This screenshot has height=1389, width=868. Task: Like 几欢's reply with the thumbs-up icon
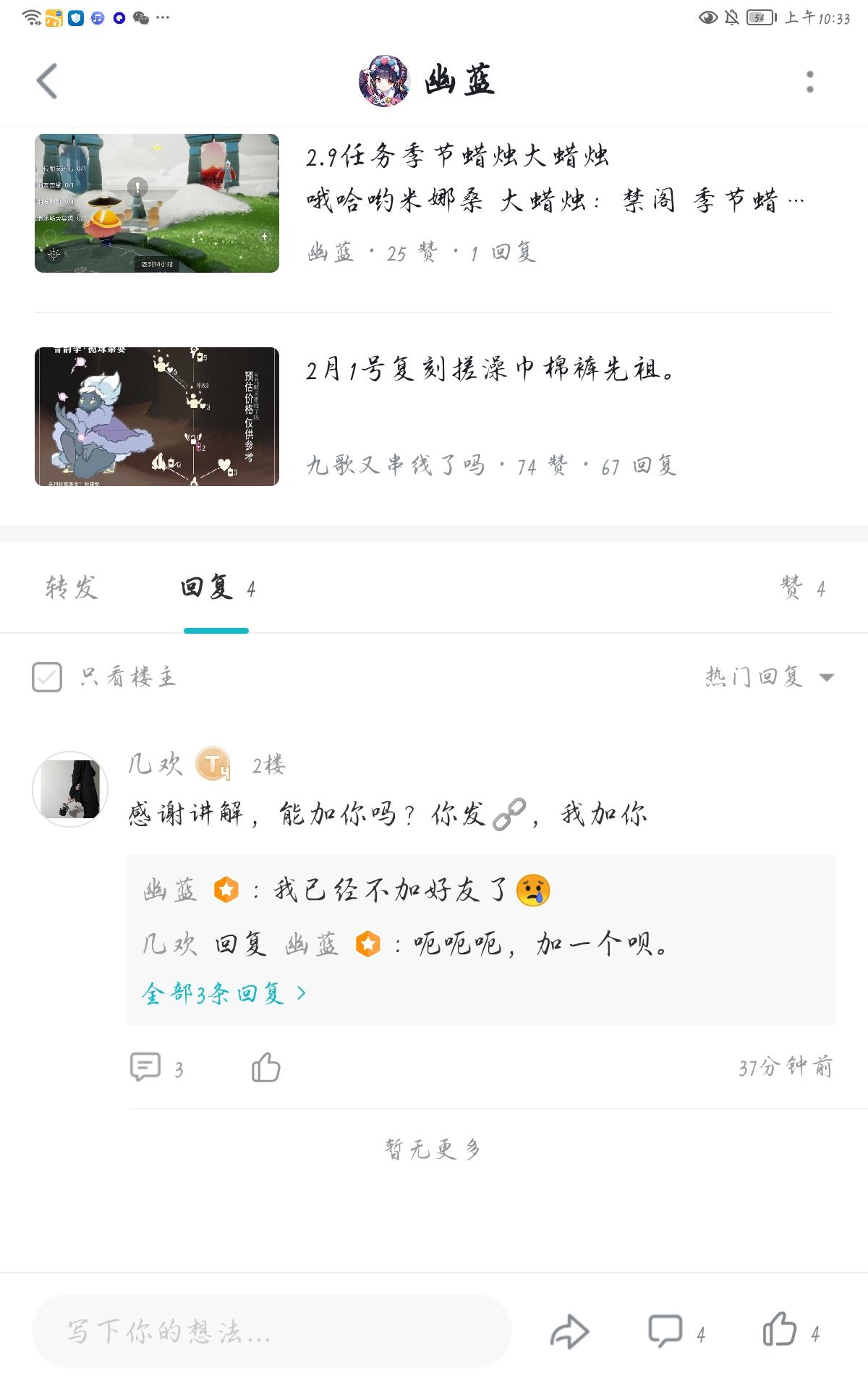pos(267,1066)
